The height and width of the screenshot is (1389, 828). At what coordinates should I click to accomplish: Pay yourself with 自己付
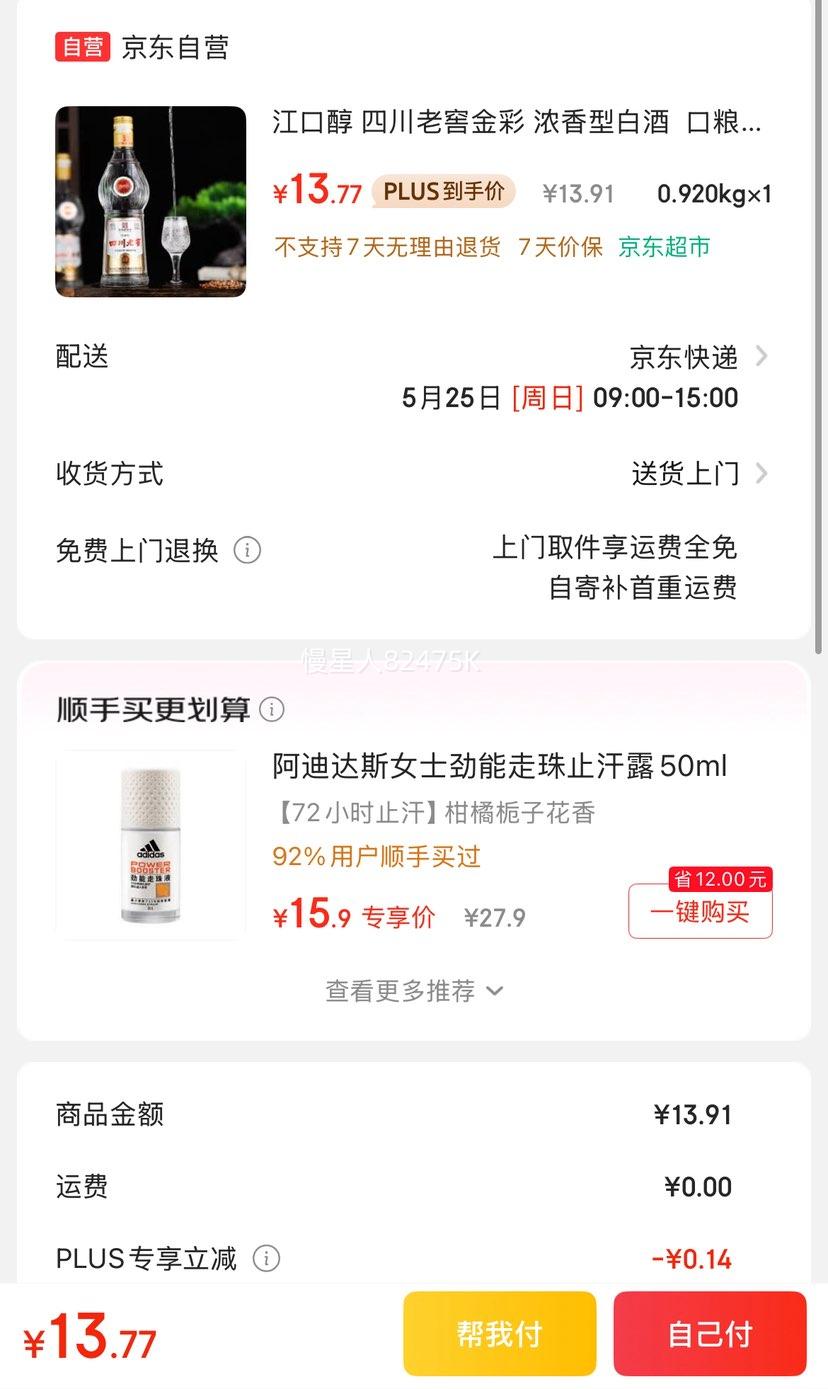710,1334
